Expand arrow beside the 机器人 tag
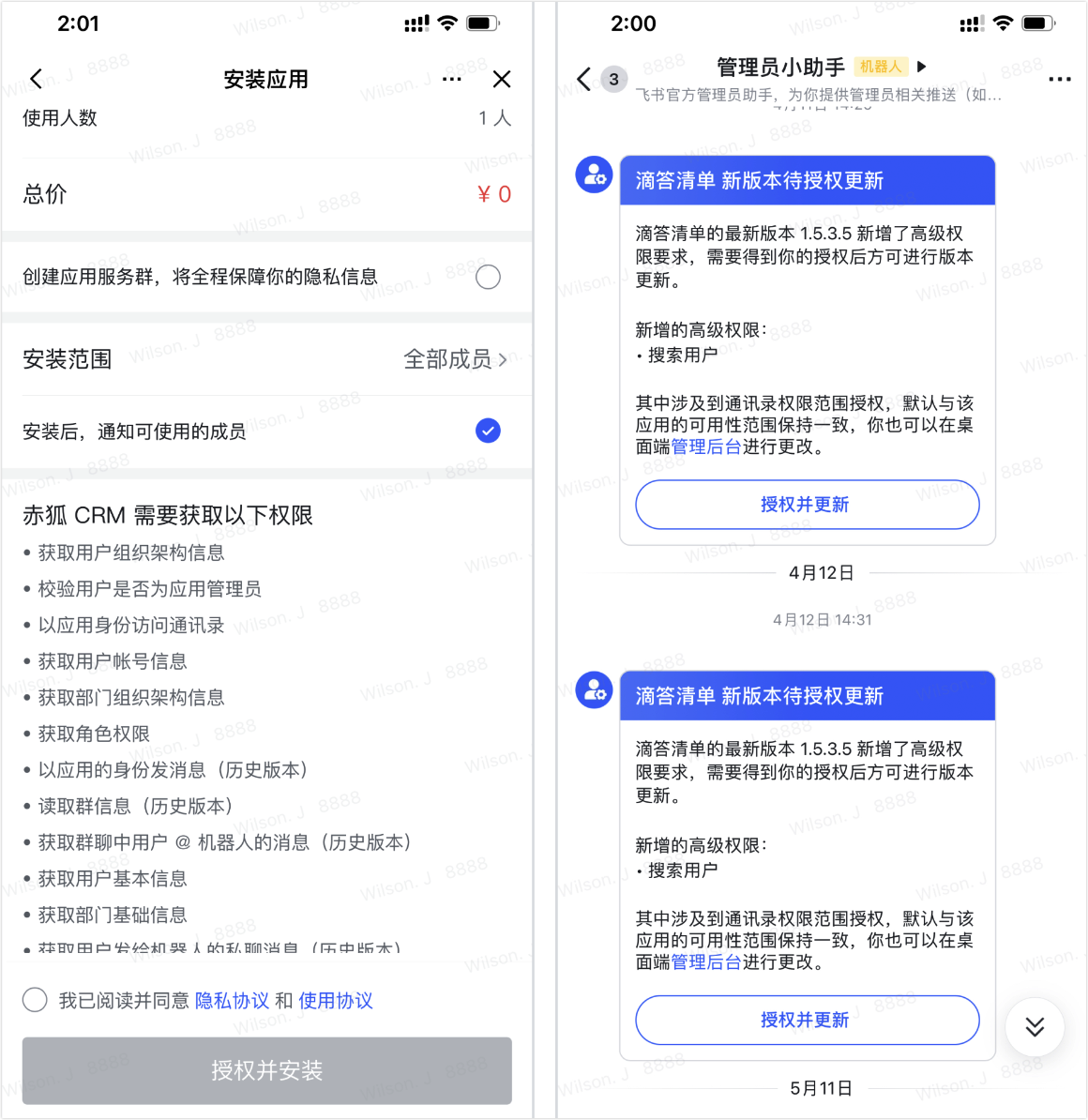Viewport: 1088px width, 1120px height. coord(922,67)
